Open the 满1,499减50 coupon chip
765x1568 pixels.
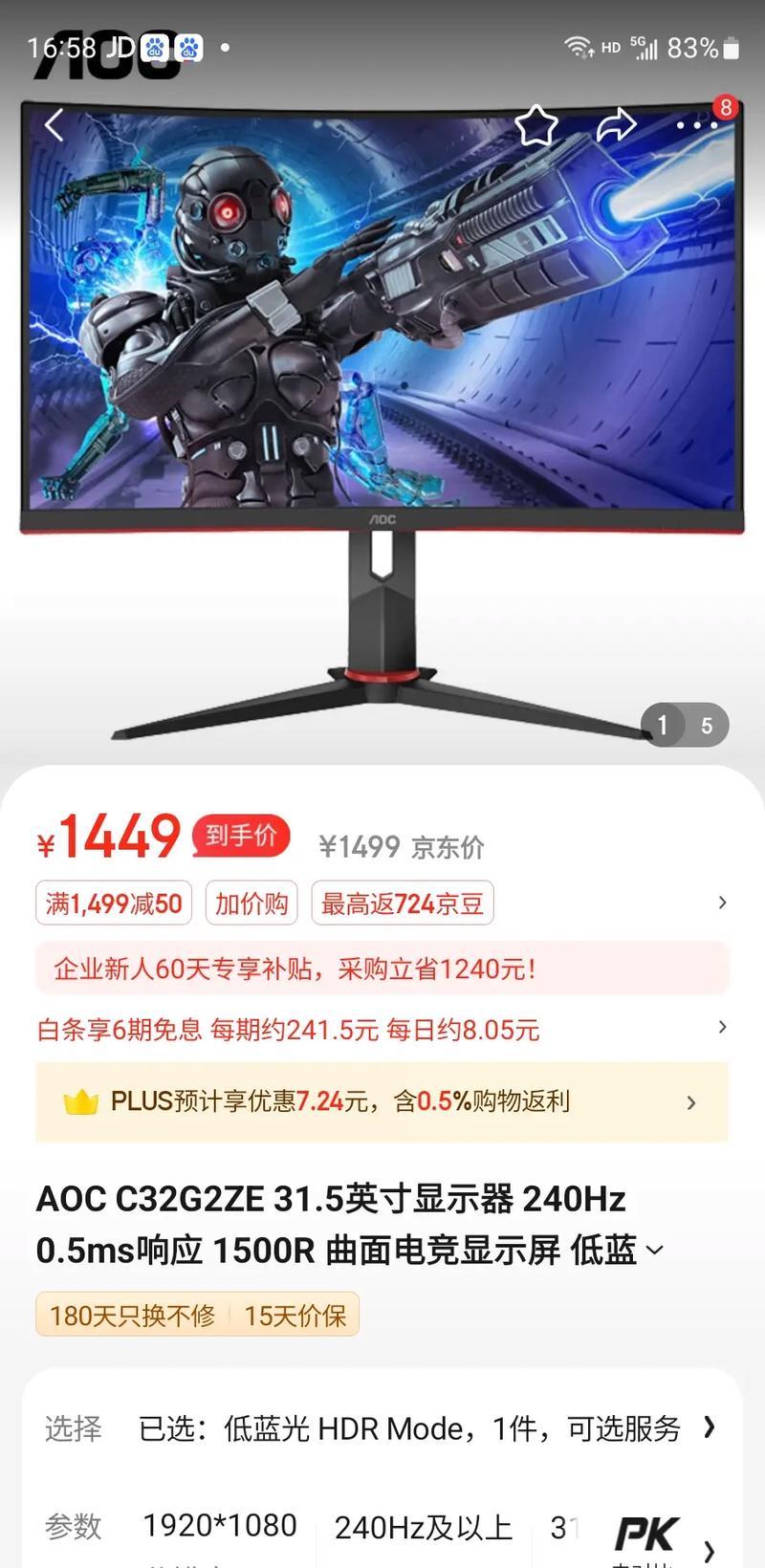click(114, 904)
